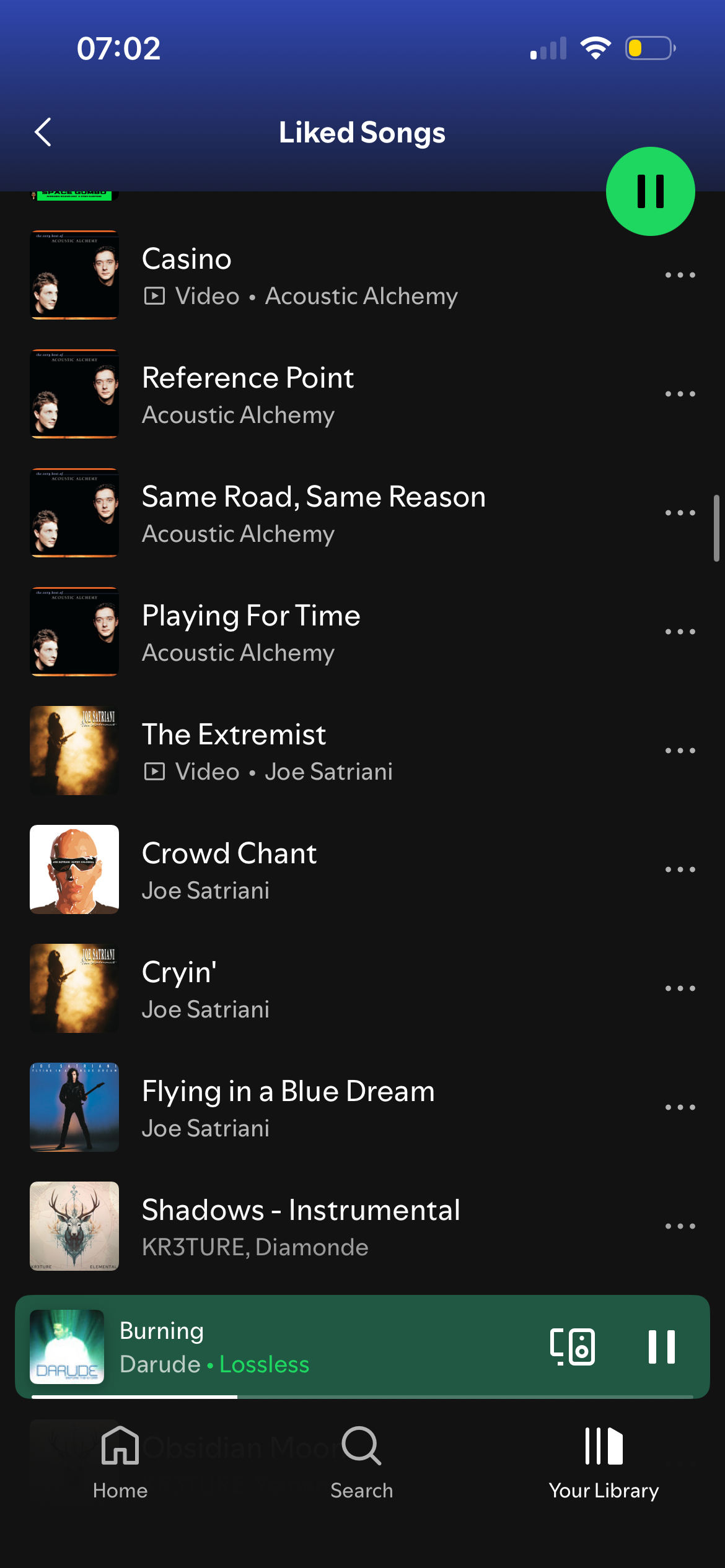The width and height of the screenshot is (725, 1568).
Task: Play Flying in a Blue Dream
Action: (x=288, y=1107)
